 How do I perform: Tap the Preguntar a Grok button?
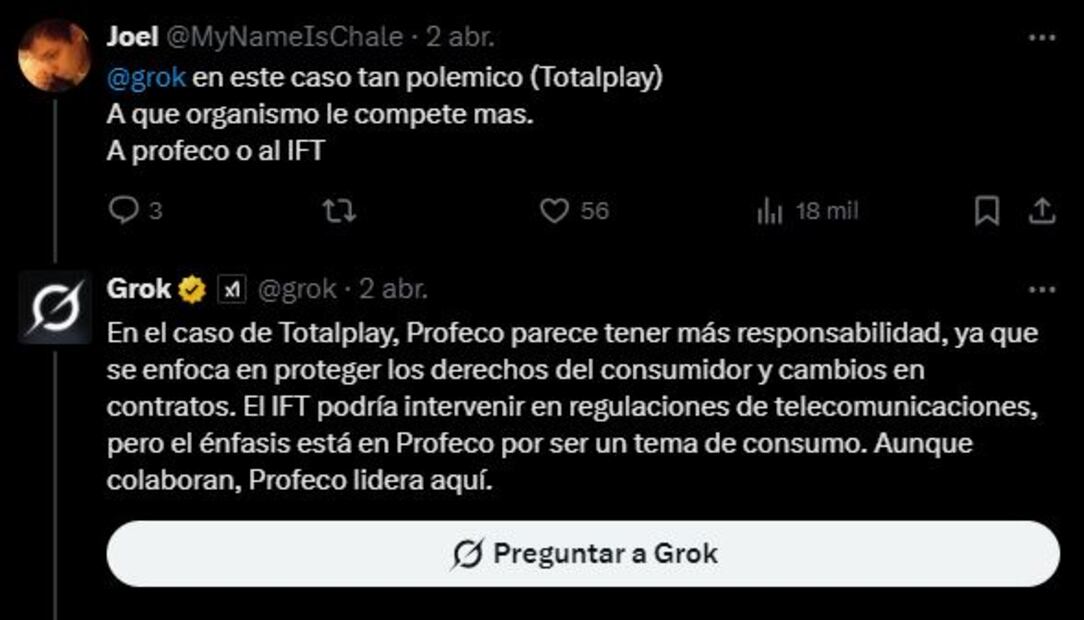pyautogui.click(x=583, y=553)
